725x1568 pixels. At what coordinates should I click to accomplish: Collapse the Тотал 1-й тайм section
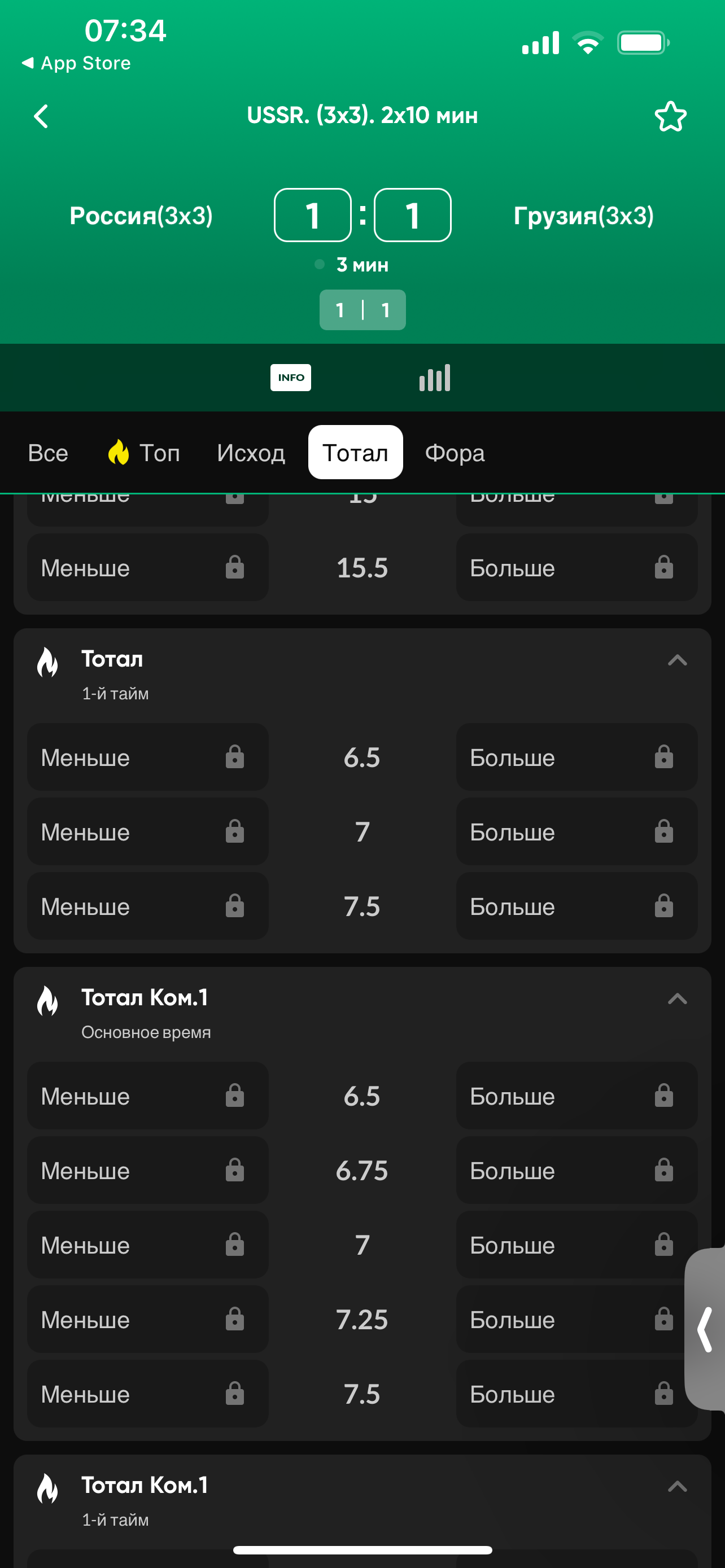[677, 660]
